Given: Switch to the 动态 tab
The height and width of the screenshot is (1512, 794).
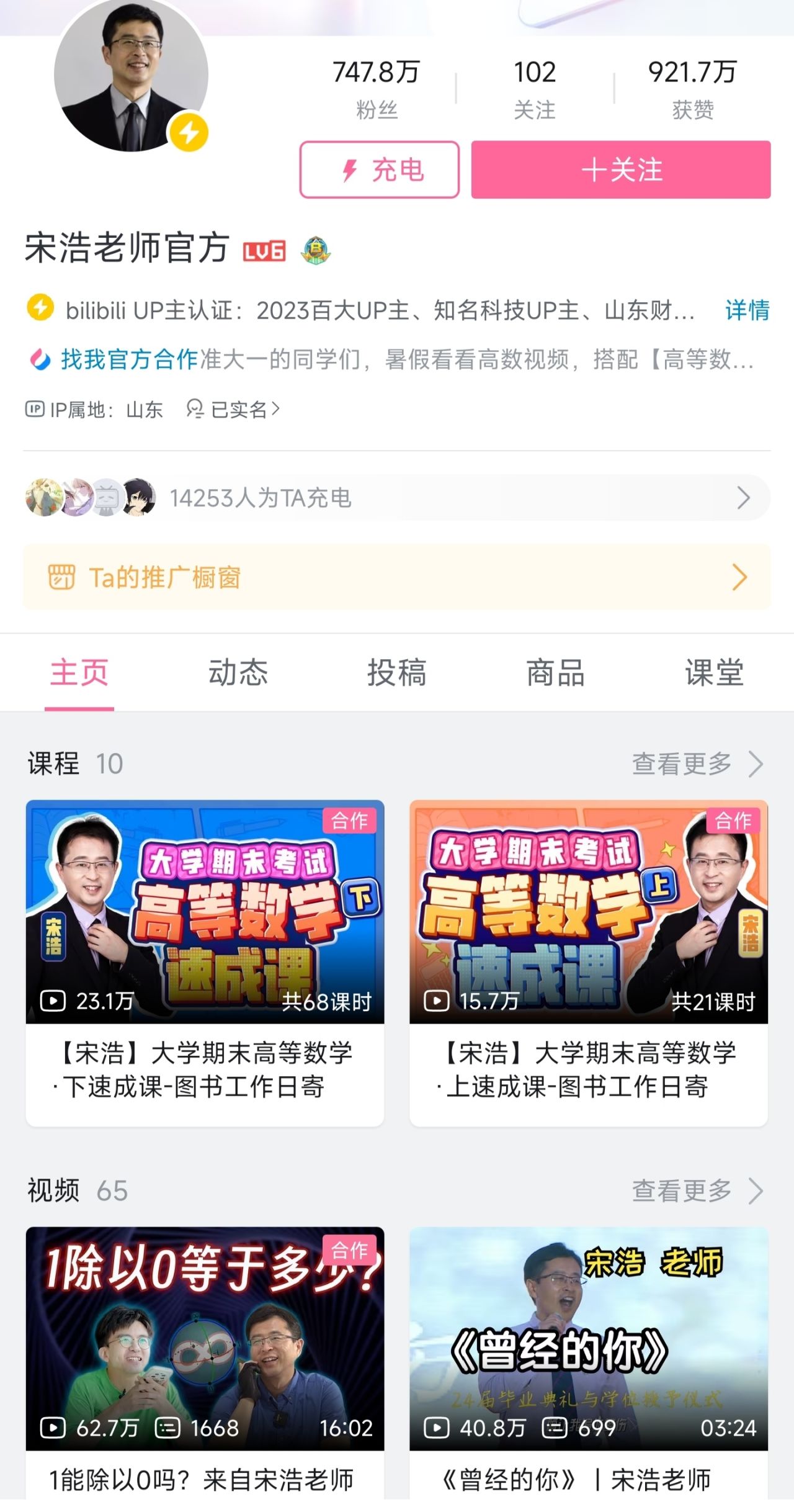Looking at the screenshot, I should point(238,673).
